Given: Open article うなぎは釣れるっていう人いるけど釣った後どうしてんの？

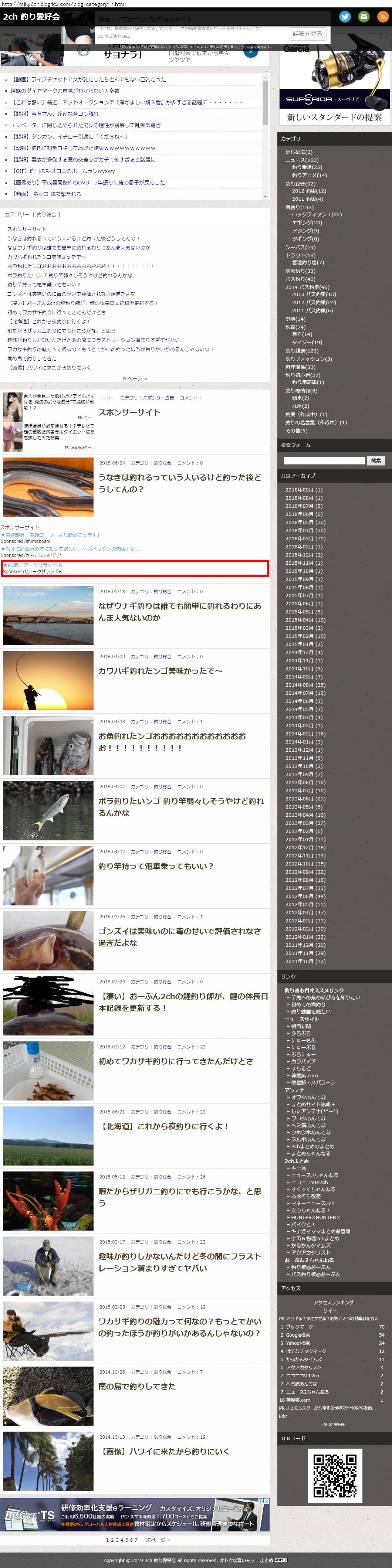Looking at the screenshot, I should coord(180,483).
